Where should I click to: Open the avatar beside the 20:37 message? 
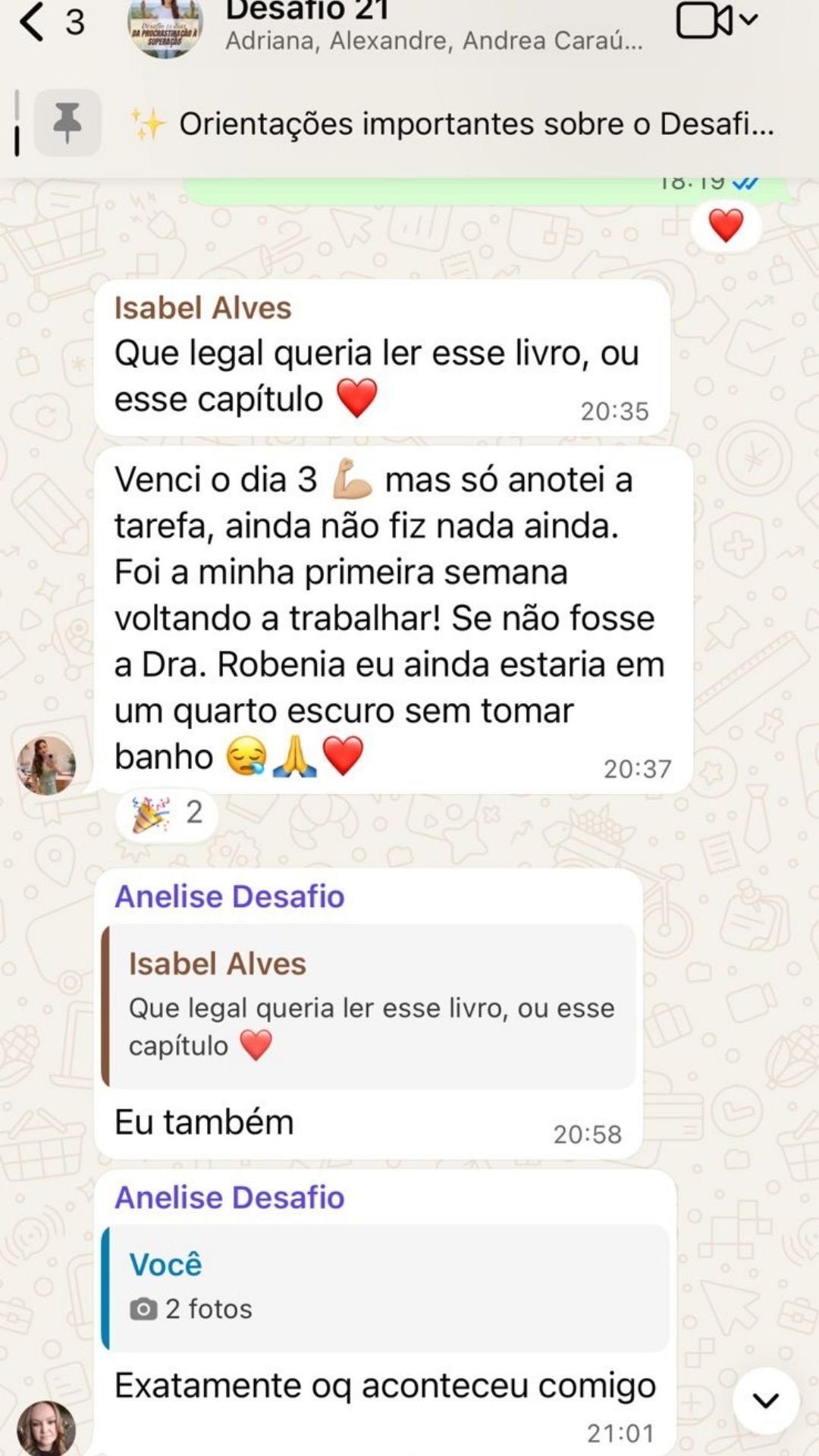click(x=46, y=765)
